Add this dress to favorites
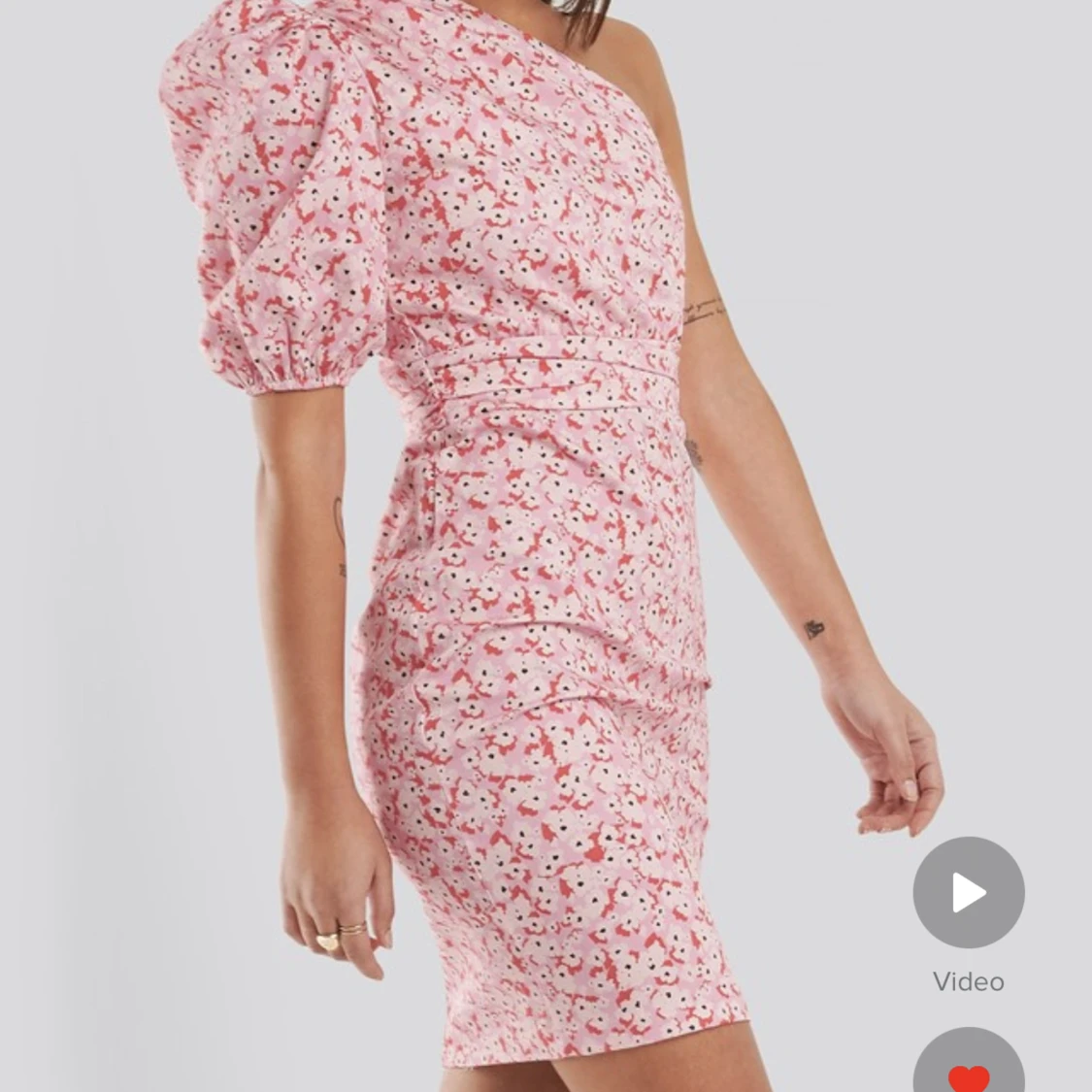Screen dimensions: 1092x1092 (968, 1068)
